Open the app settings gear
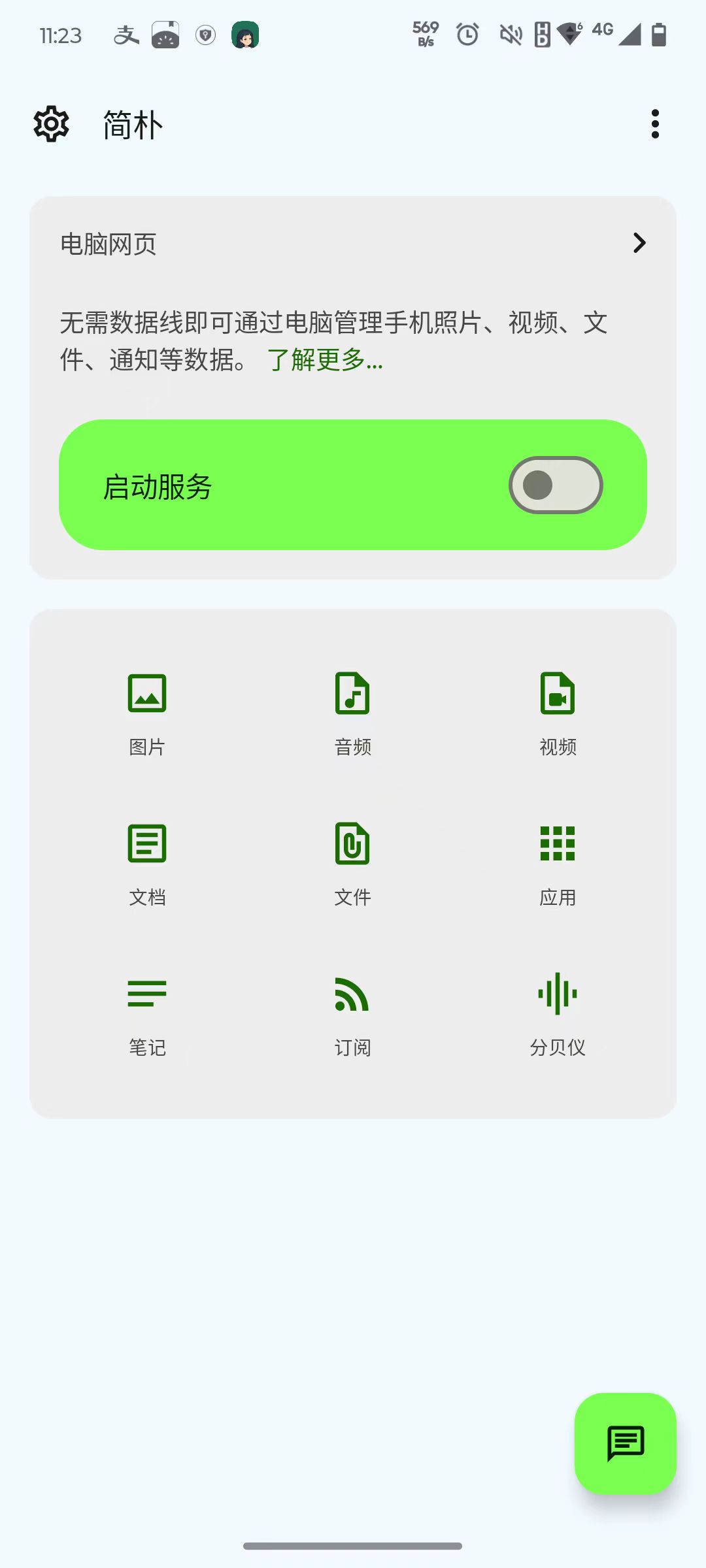Image resolution: width=706 pixels, height=1568 pixels. (50, 123)
